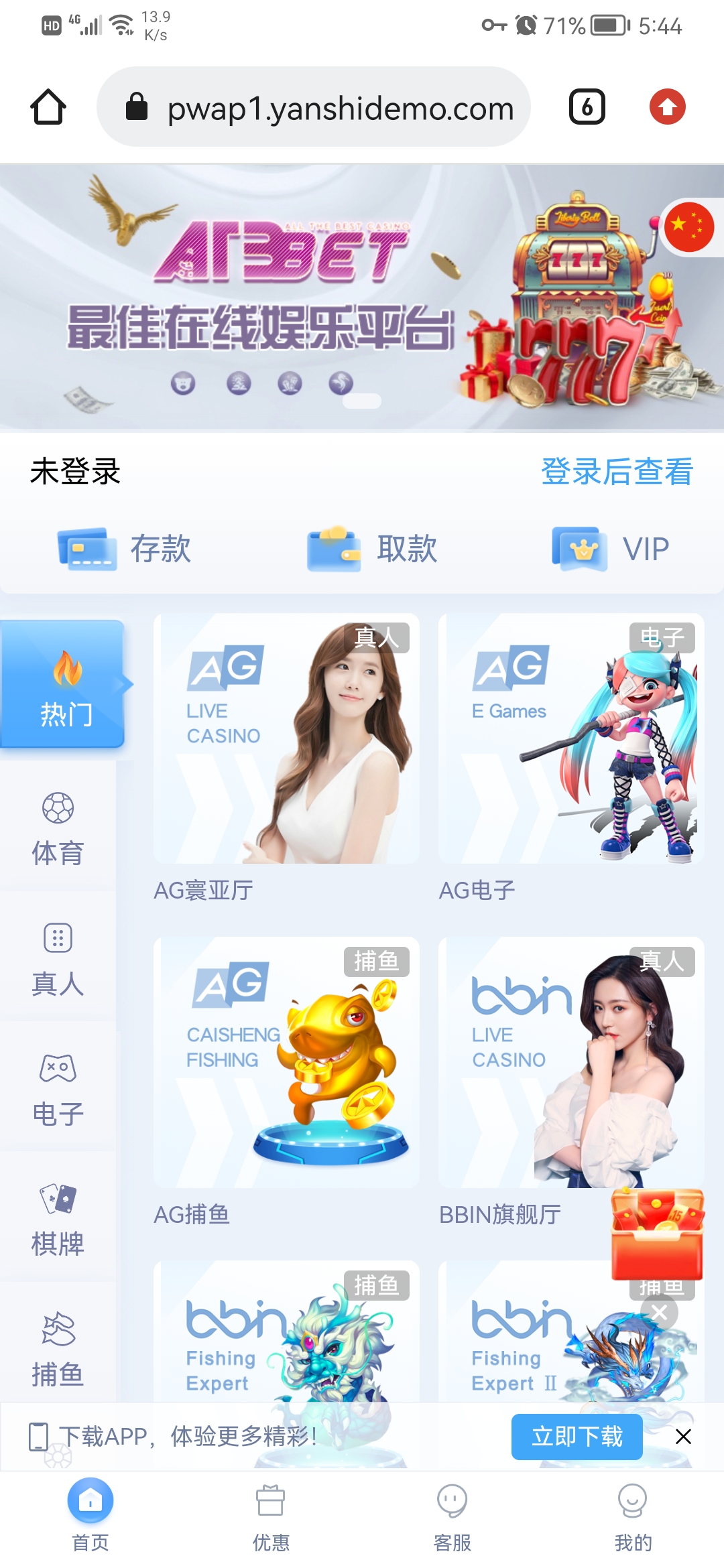Select the 电子 e-games category
The width and height of the screenshot is (724, 1568).
(58, 1089)
